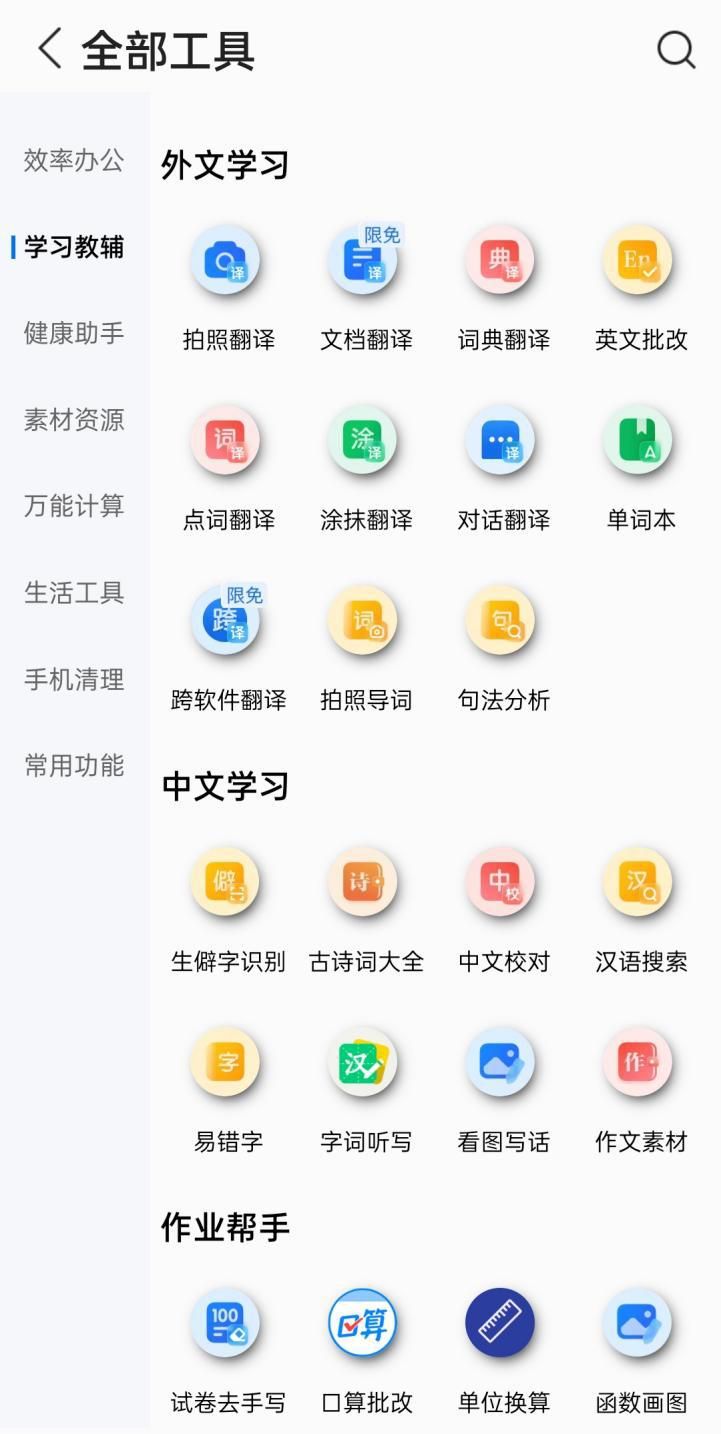
Task: Switch to 手机清理 category
Action: click(74, 680)
